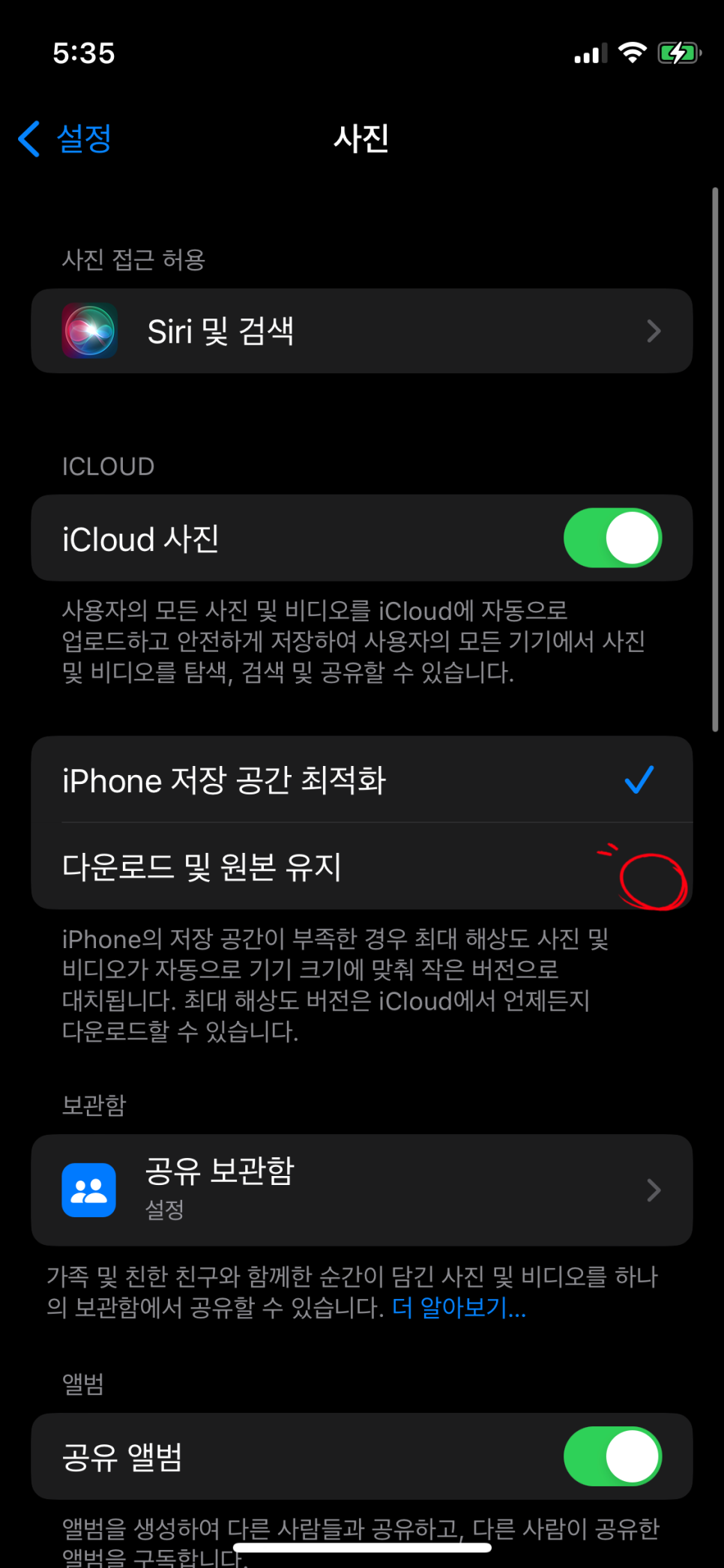Open 공유 보관함 setup
This screenshot has height=1568, width=724.
[x=361, y=1189]
